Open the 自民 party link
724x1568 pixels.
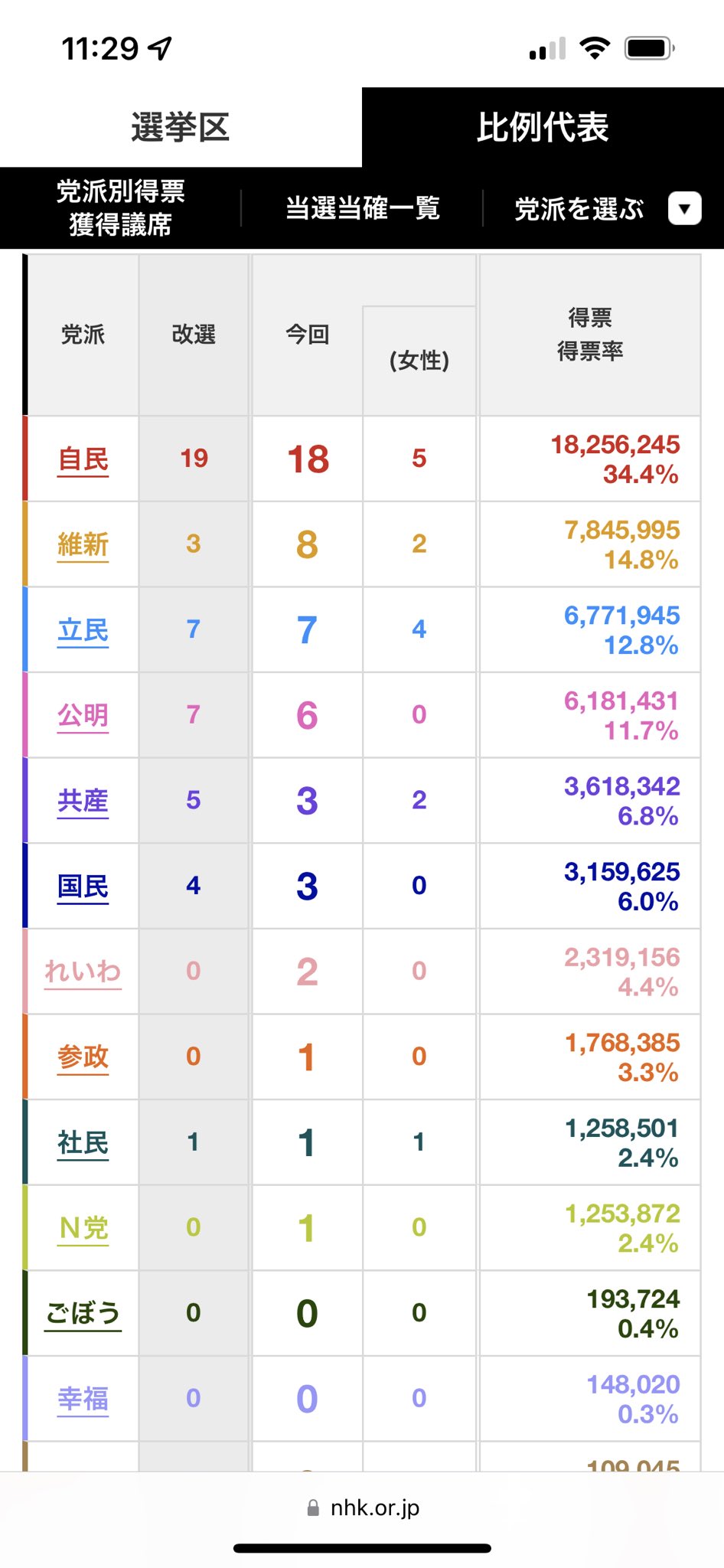tap(83, 459)
